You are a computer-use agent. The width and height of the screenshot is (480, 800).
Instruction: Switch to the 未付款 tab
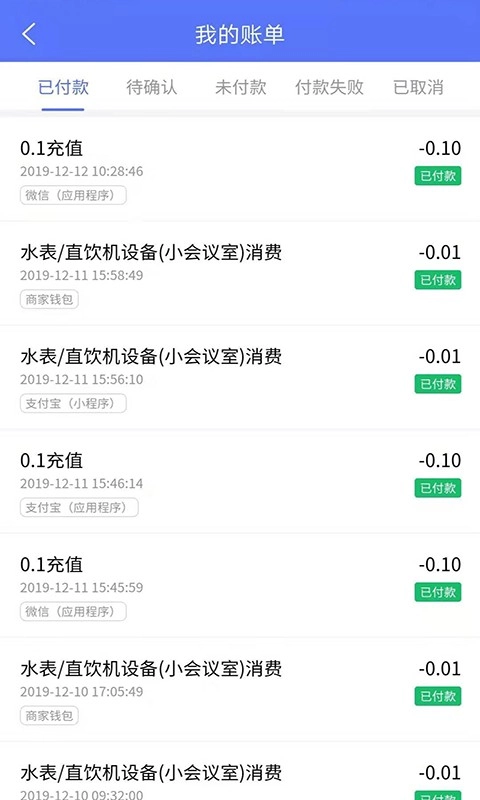click(x=241, y=87)
